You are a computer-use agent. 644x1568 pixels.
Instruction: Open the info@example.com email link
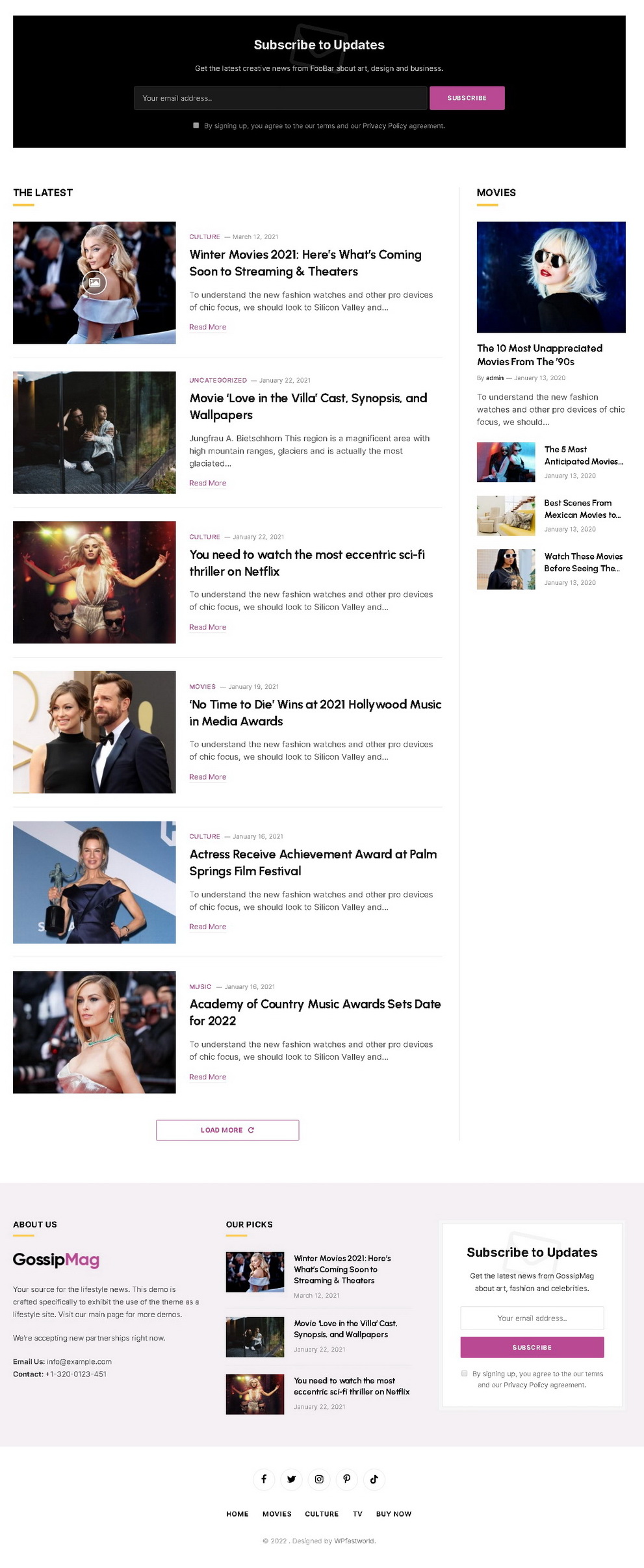pos(79,1361)
